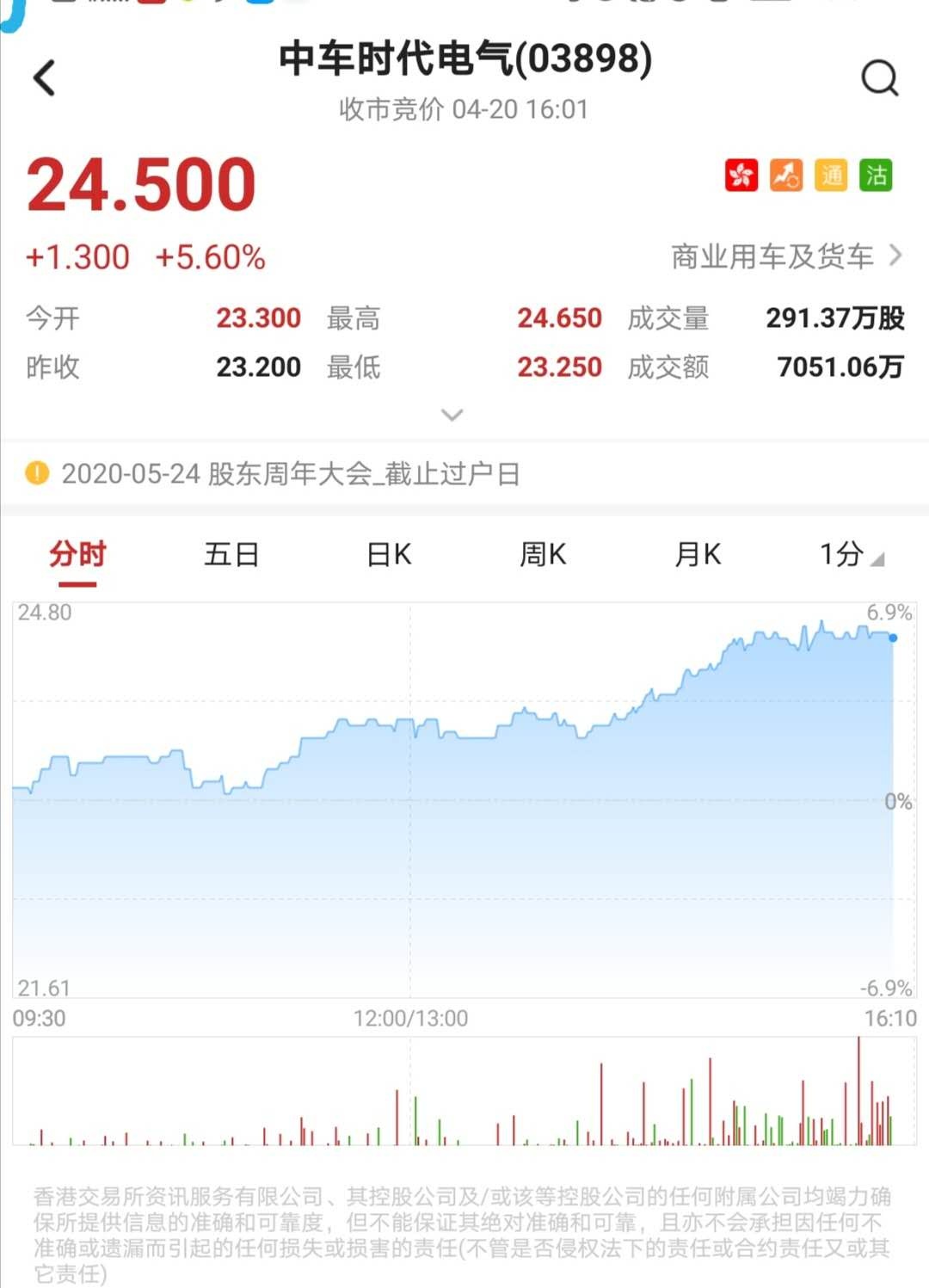View the 月K chart
This screenshot has height=1288, width=929.
point(698,555)
